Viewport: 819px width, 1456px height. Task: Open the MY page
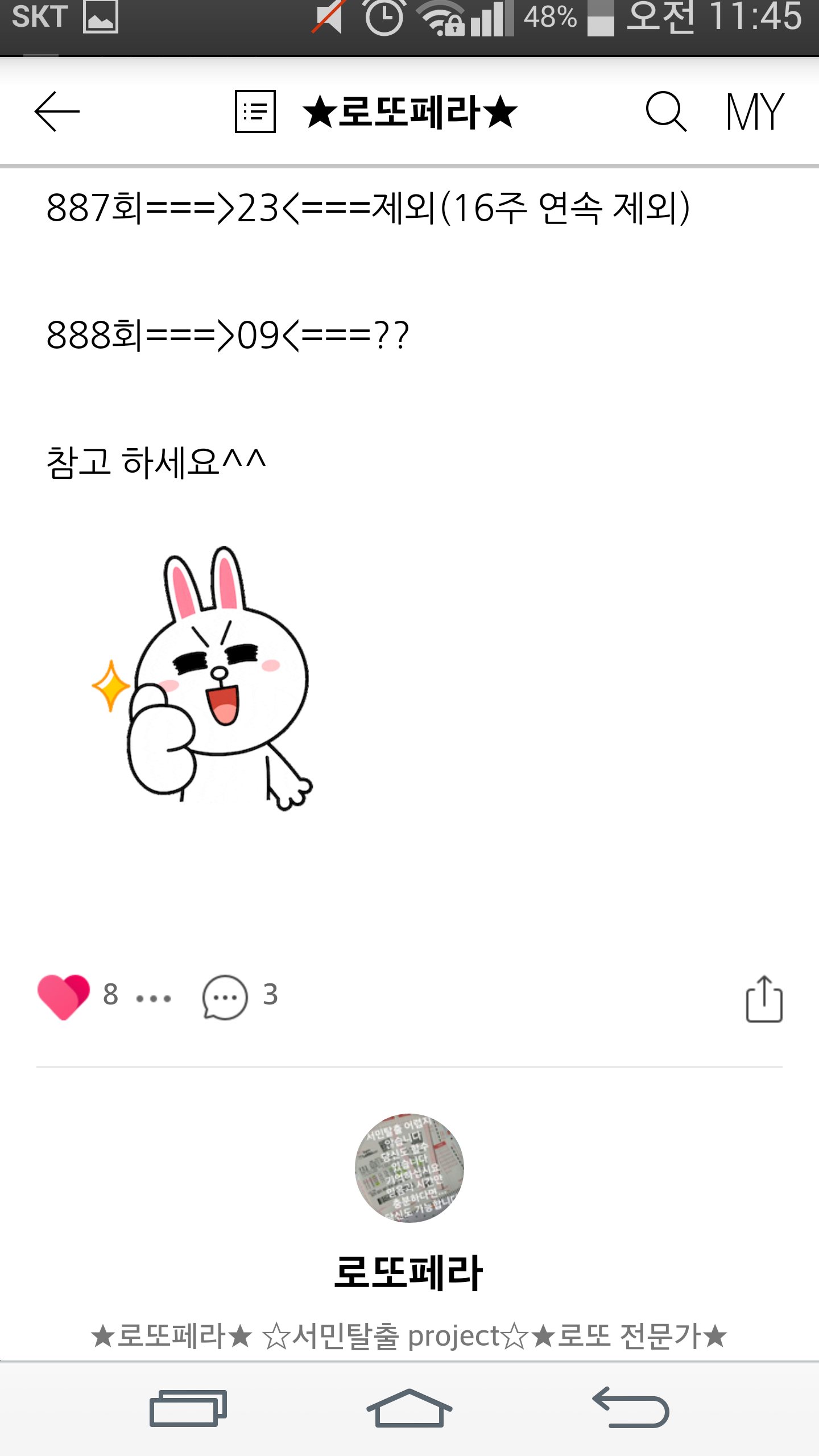755,111
